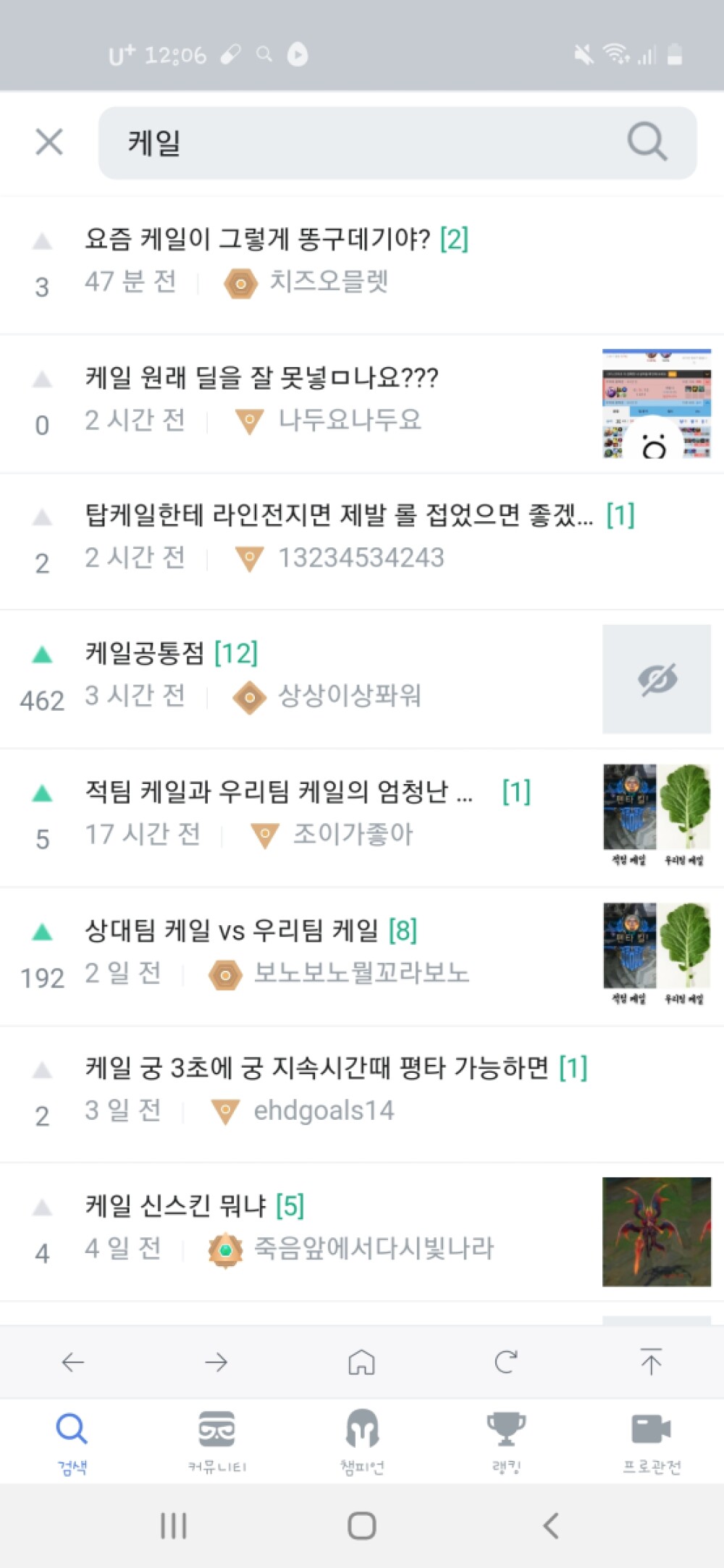The width and height of the screenshot is (724, 1568).
Task: Switch to the 랭킹 tab
Action: [x=506, y=1441]
